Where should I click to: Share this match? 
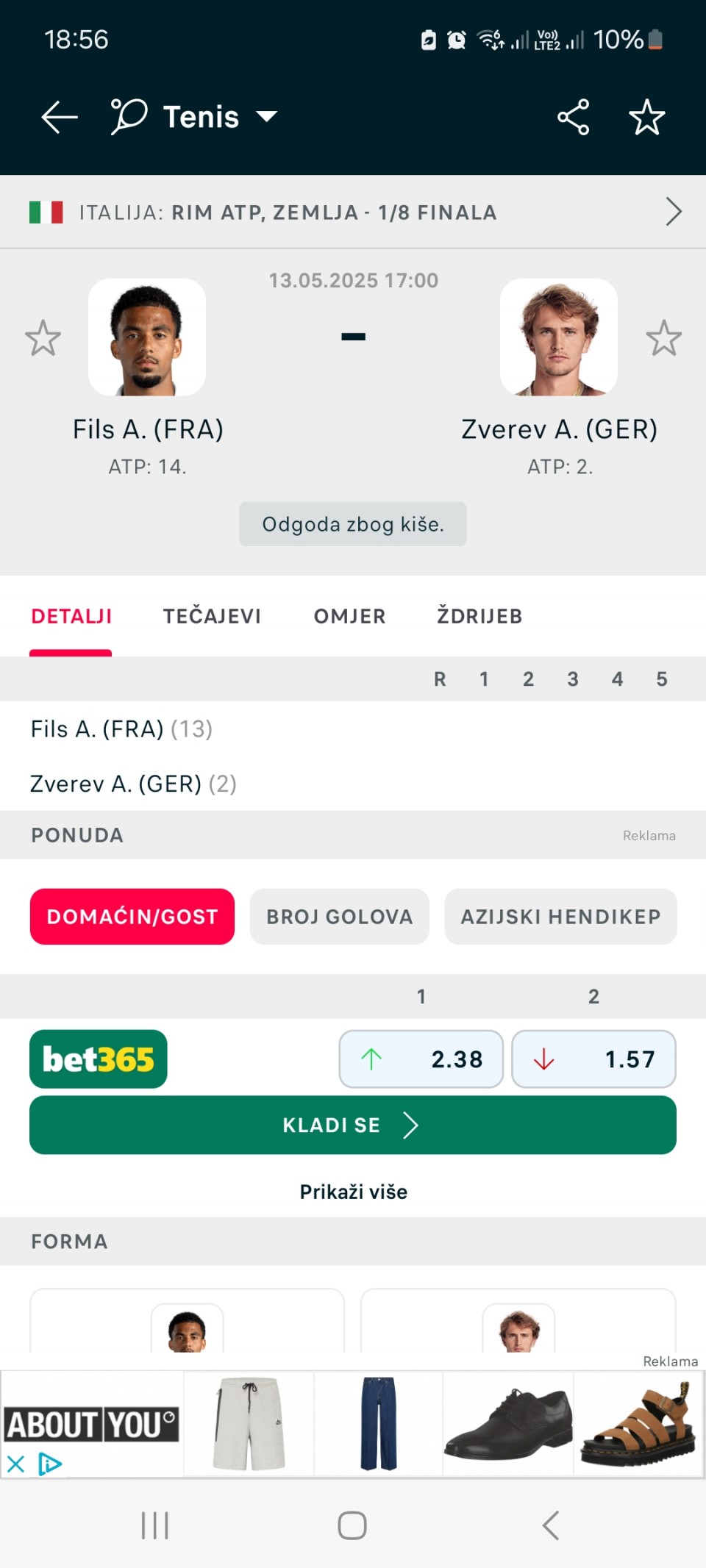click(573, 117)
